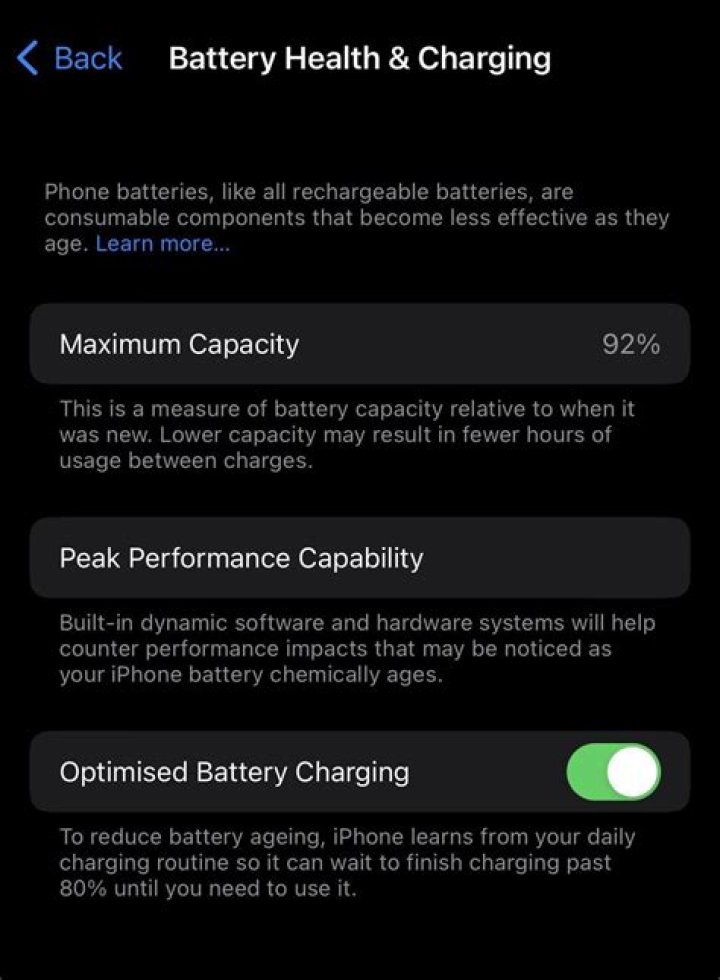Select the Maximum Capacity row
Viewport: 720px width, 980px height.
(x=360, y=344)
